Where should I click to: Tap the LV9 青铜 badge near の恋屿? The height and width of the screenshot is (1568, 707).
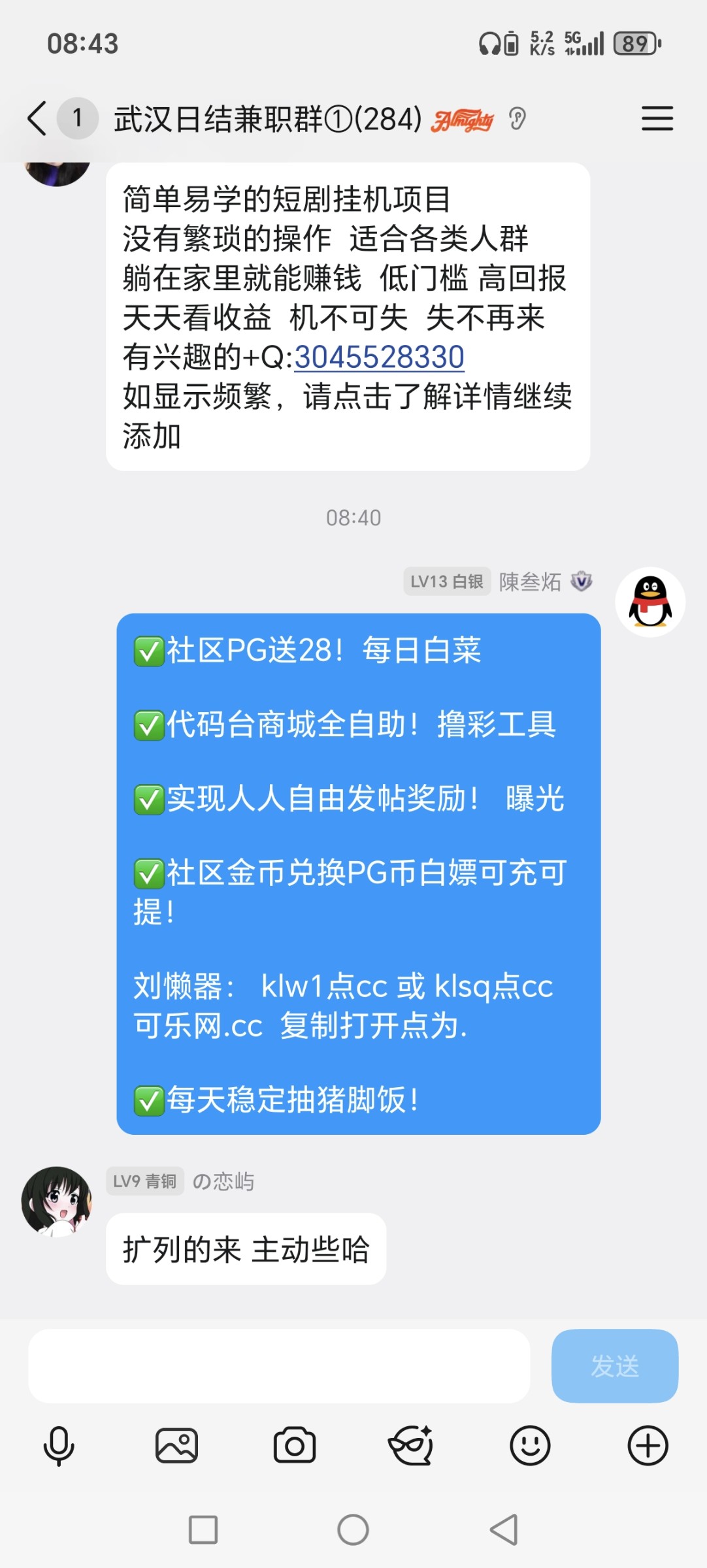point(144,1181)
